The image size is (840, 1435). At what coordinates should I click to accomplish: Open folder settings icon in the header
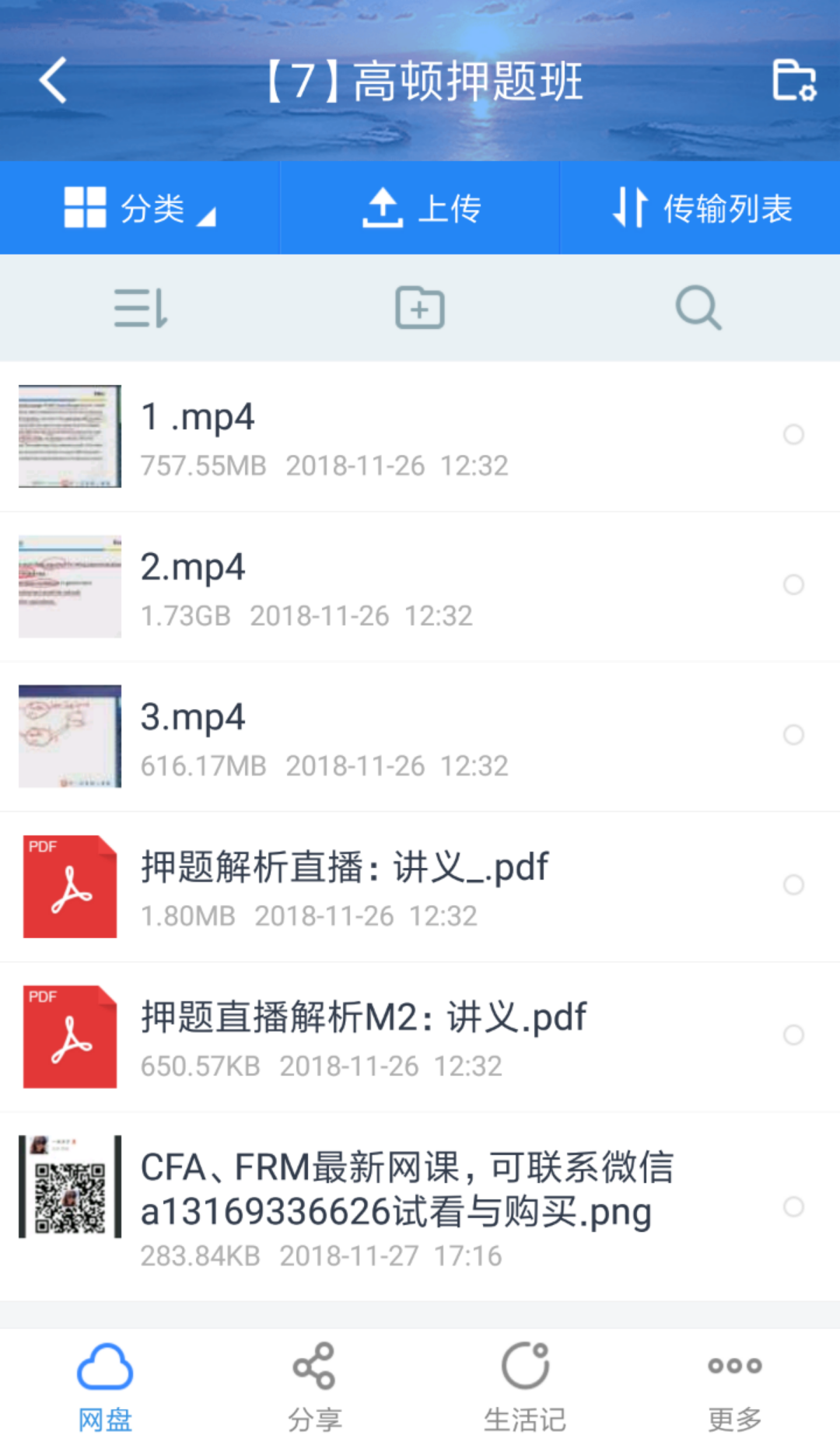(793, 80)
